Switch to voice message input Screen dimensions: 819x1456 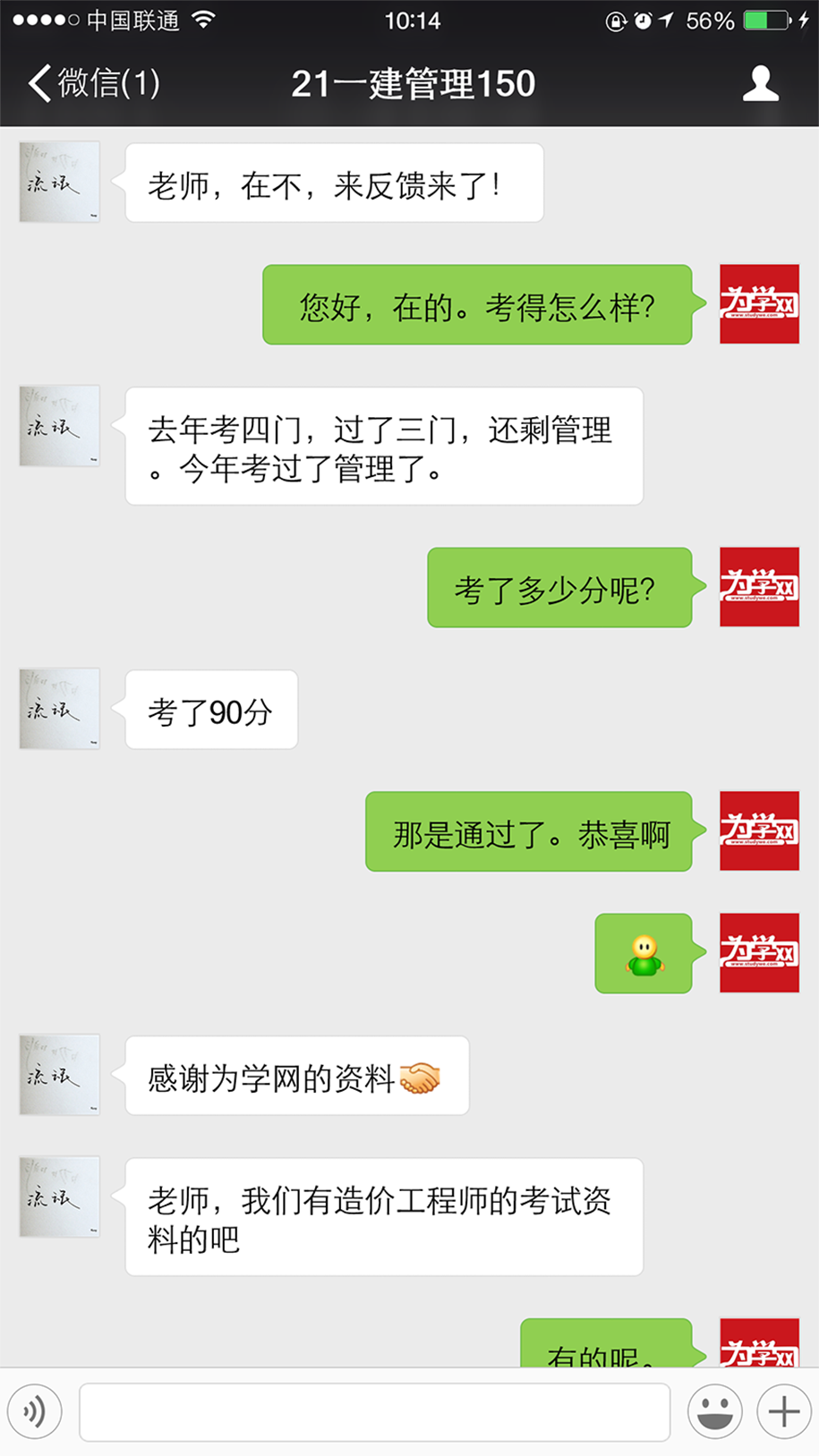coord(35,1411)
